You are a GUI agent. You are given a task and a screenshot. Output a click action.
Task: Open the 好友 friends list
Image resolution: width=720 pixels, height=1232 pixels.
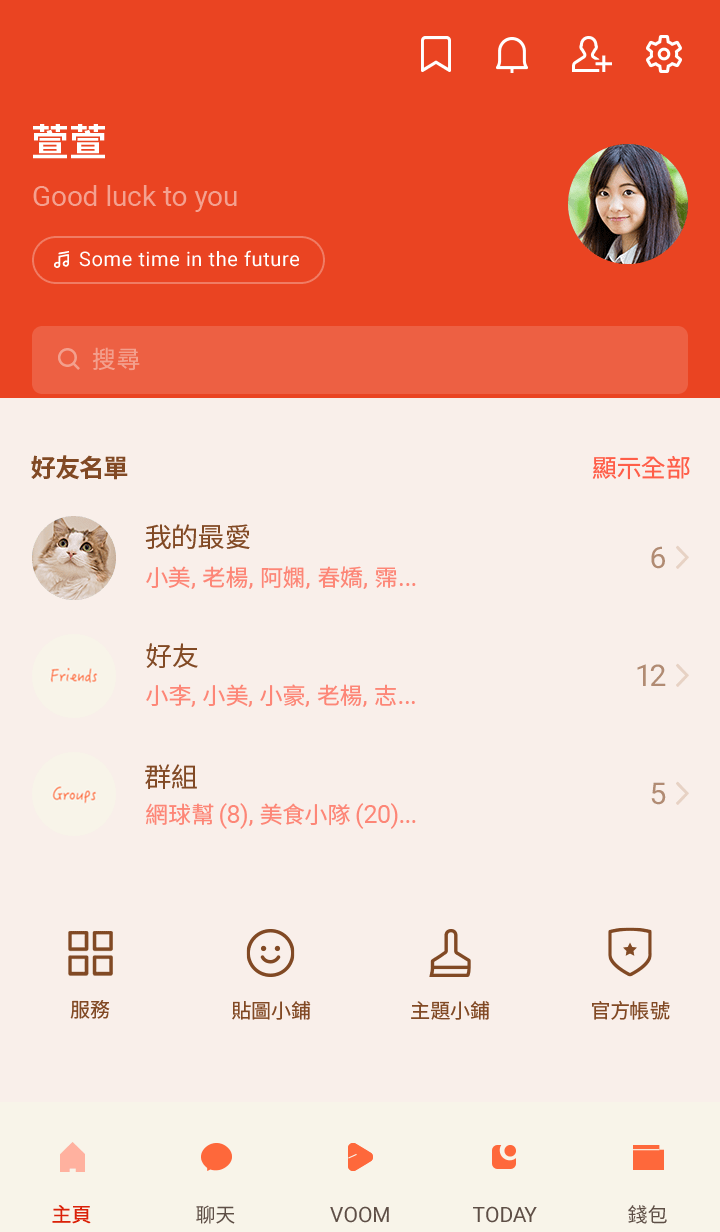[360, 676]
